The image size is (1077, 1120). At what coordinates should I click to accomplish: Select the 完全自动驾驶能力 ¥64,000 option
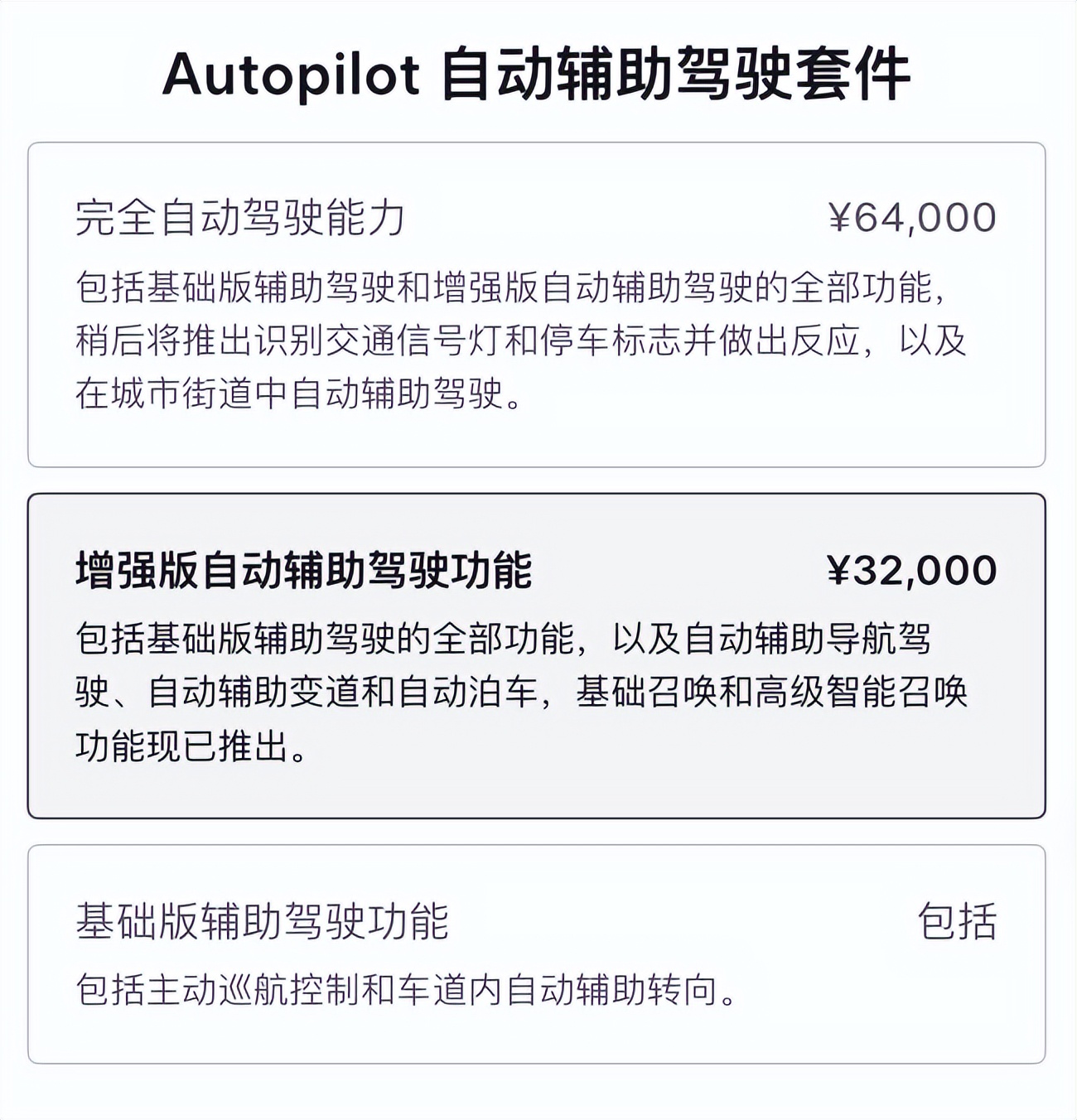click(x=536, y=304)
